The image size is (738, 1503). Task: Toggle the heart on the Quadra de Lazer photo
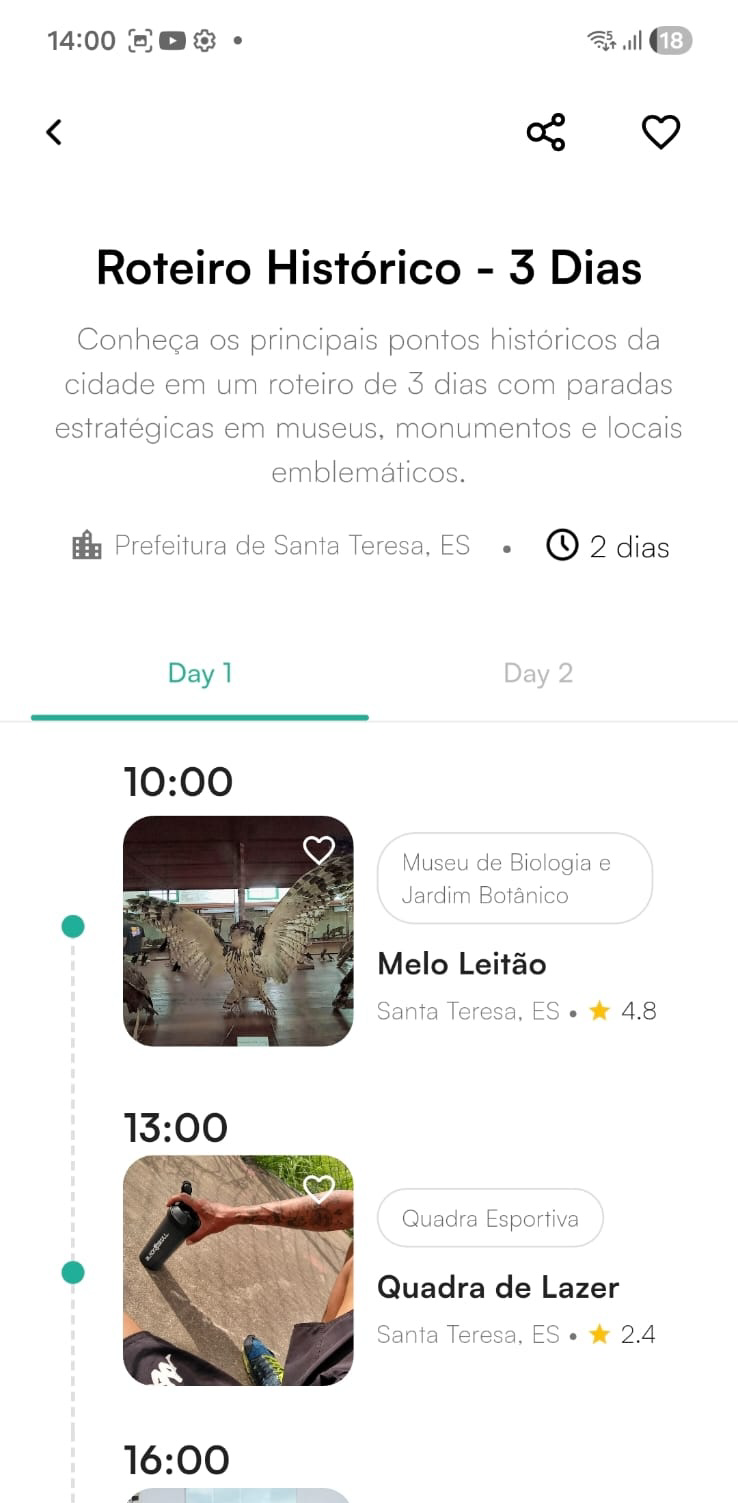tap(318, 1188)
